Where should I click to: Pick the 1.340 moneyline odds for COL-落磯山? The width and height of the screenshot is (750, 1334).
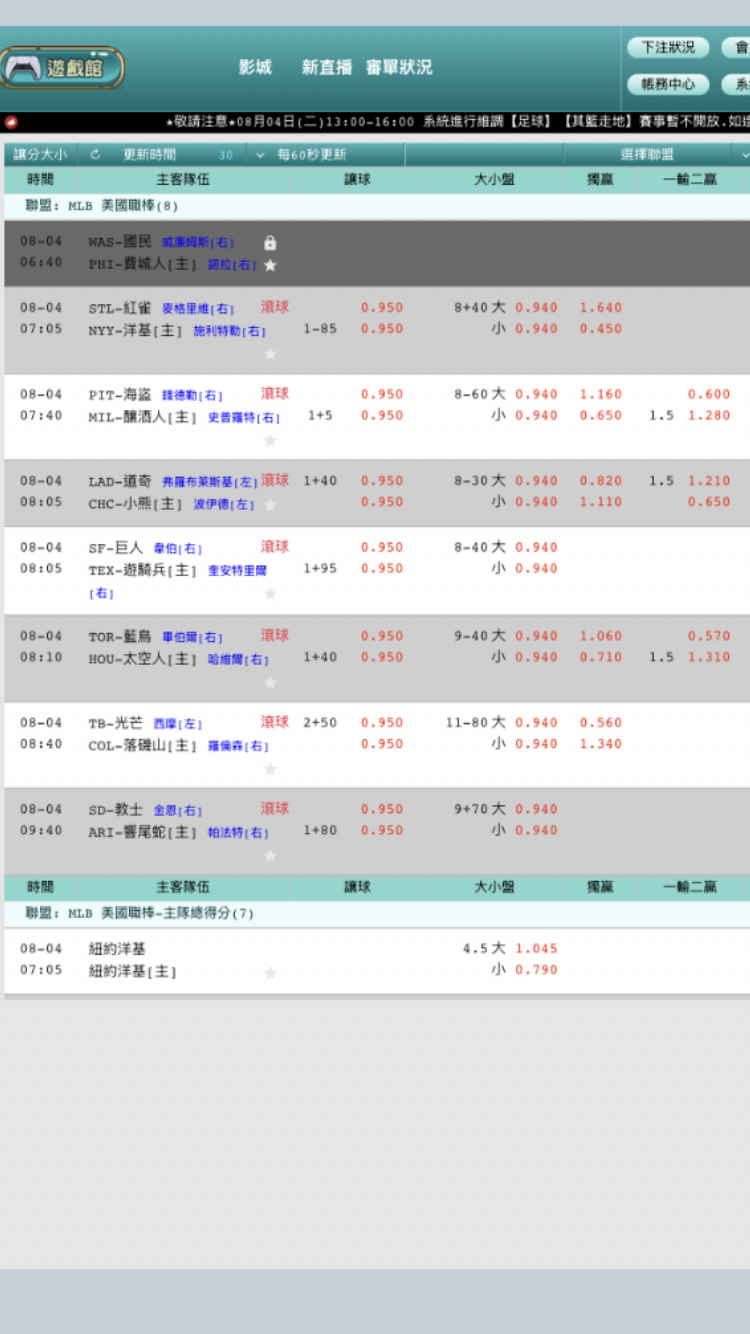click(600, 743)
